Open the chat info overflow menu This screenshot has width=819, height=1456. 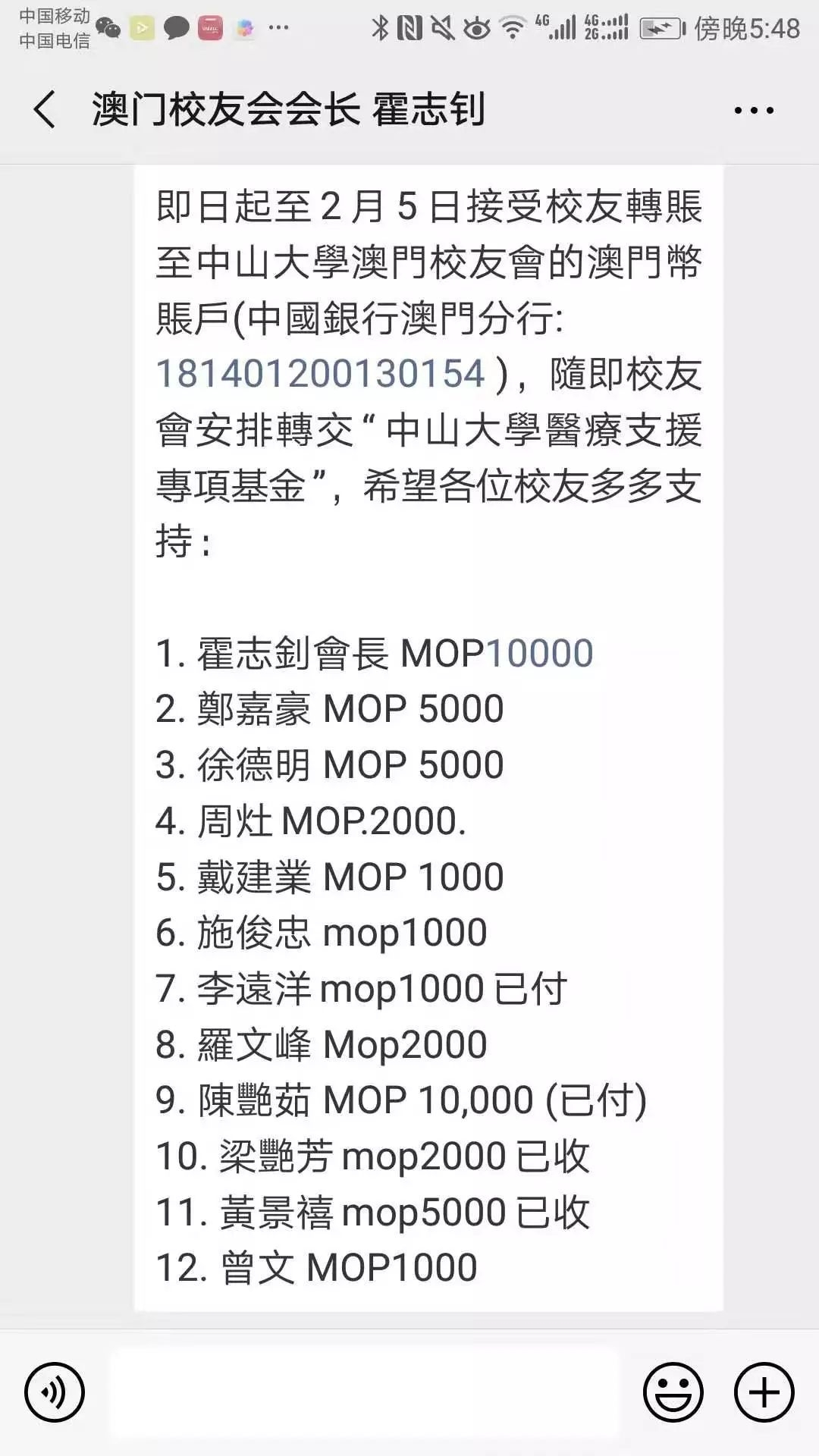[x=754, y=111]
